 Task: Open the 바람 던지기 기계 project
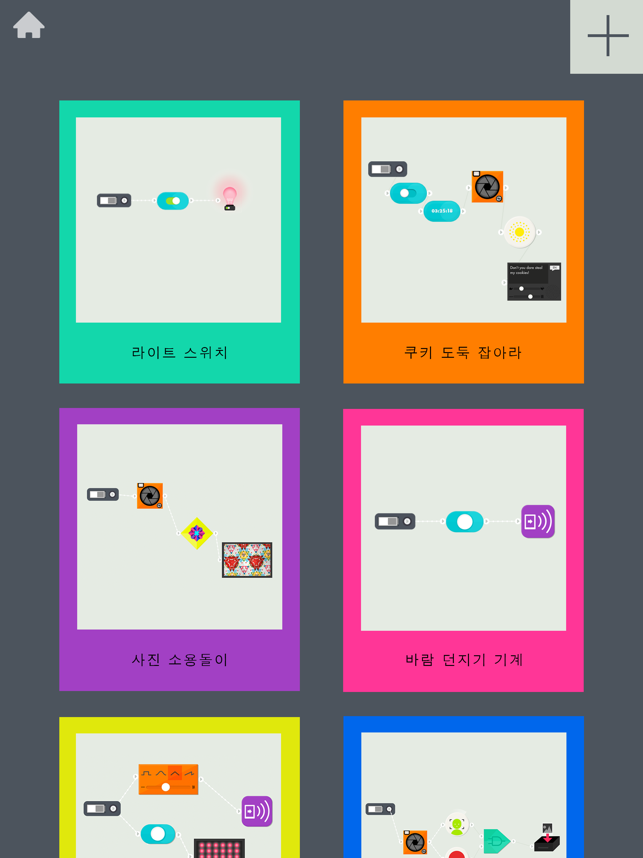coord(463,549)
